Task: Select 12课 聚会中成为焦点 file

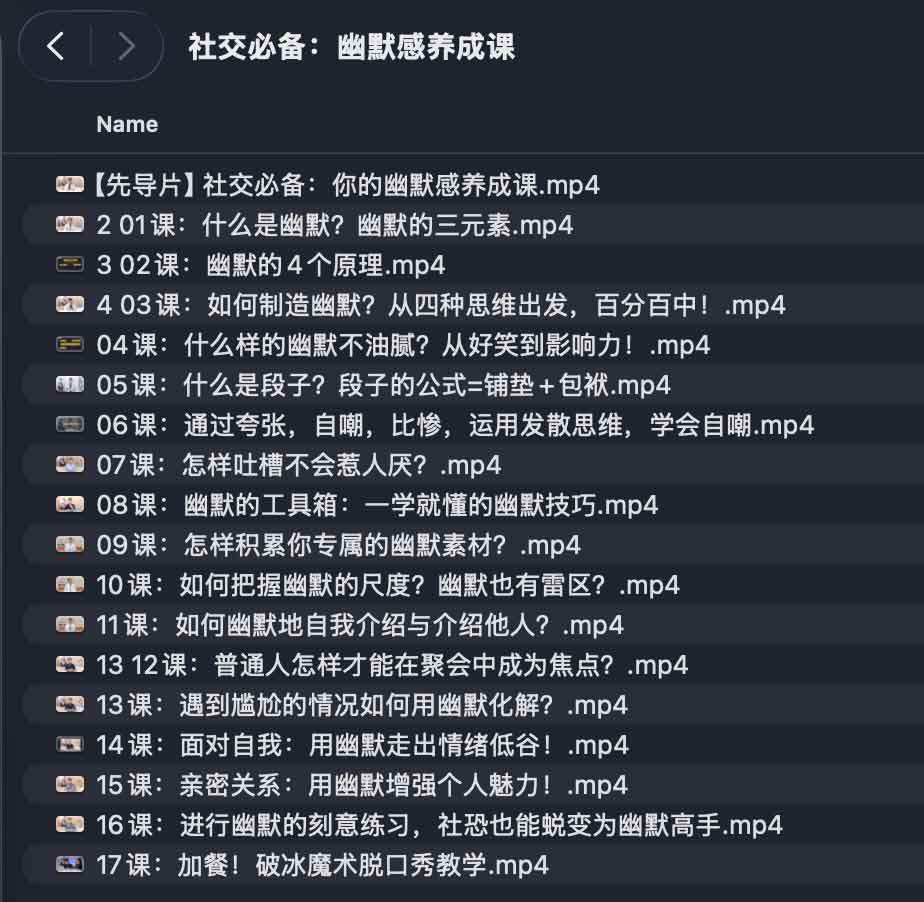Action: click(392, 665)
